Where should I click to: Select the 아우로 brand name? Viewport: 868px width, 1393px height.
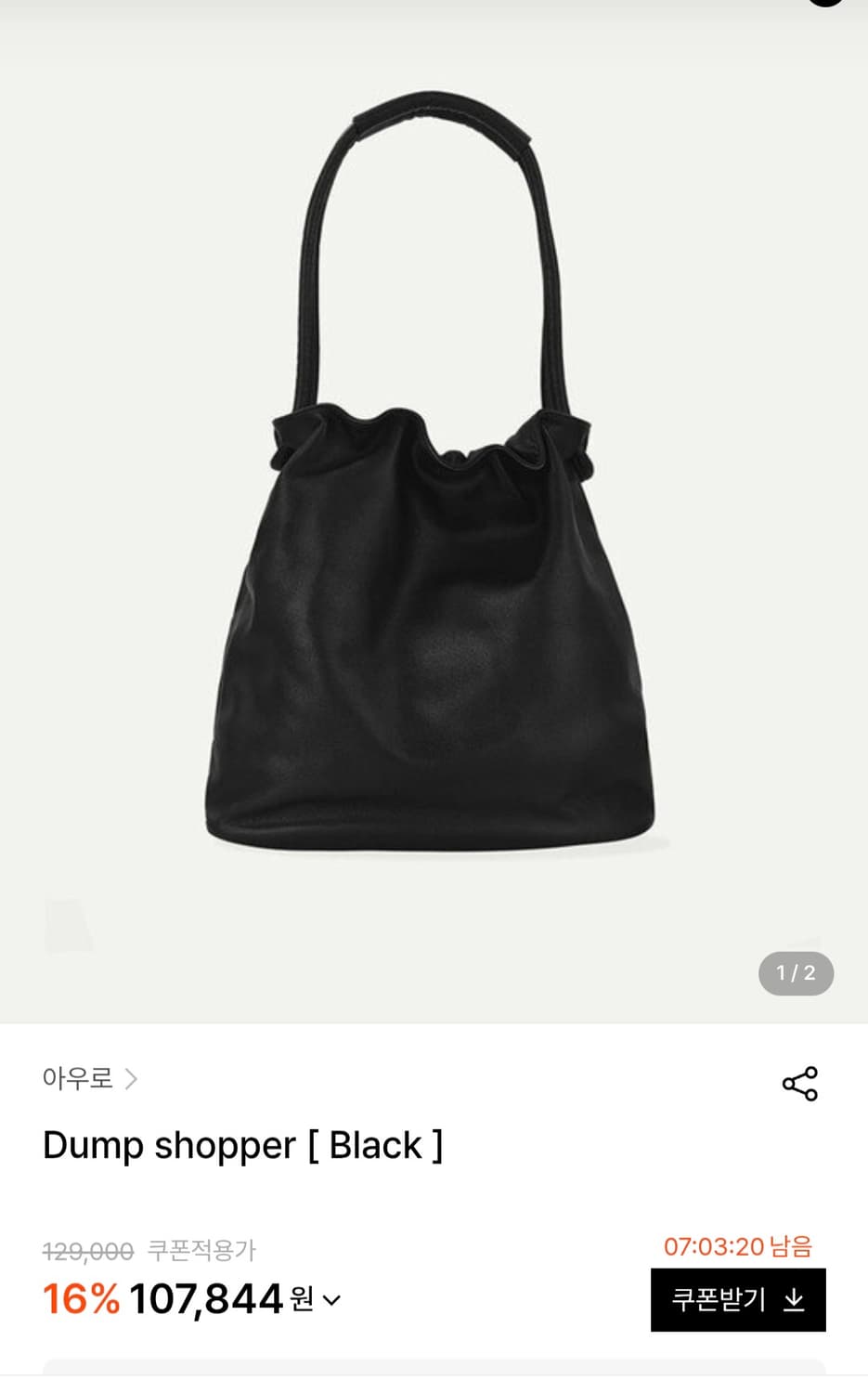coord(79,1079)
